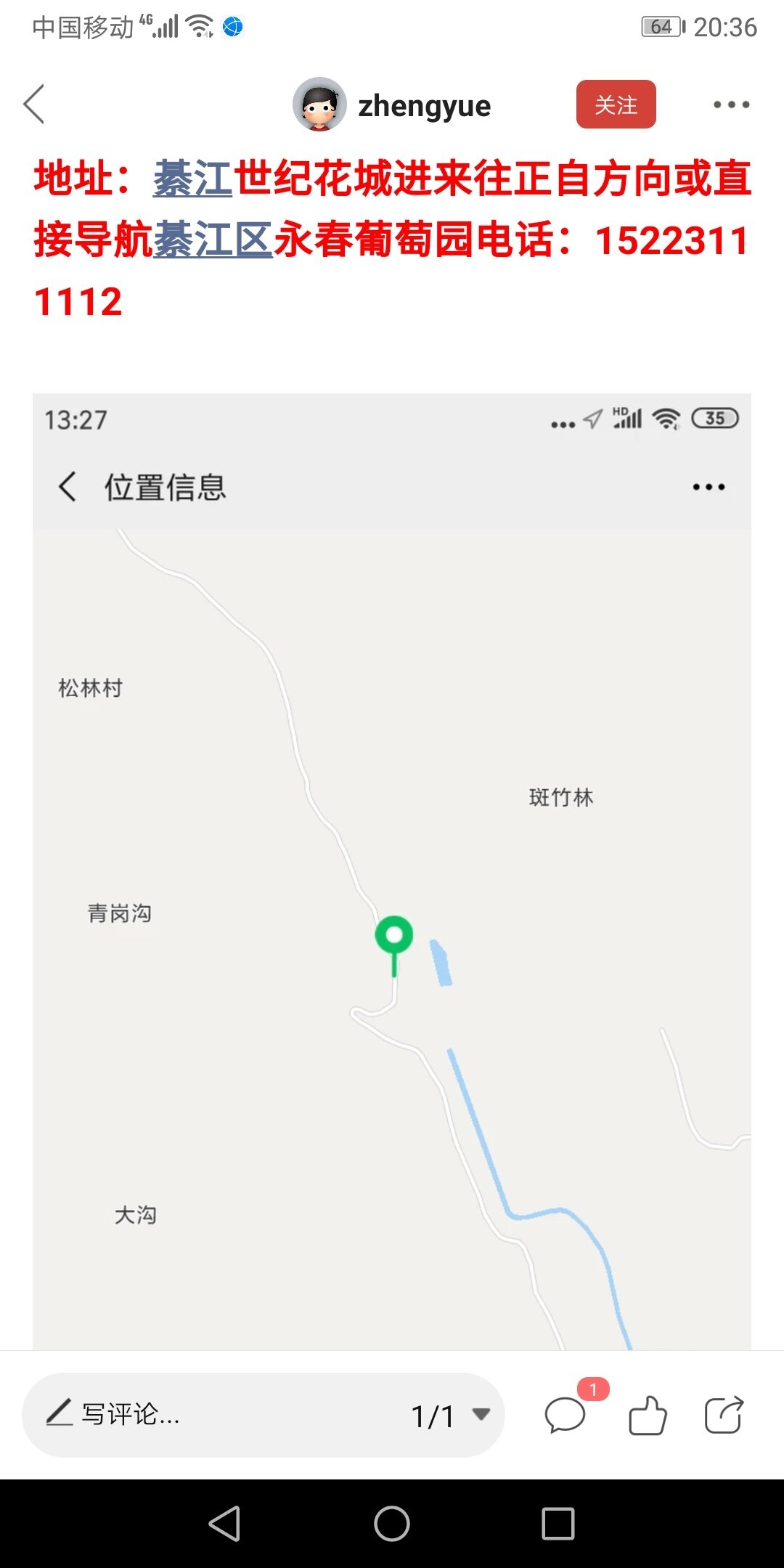Go back using the top-left arrow
This screenshot has width=784, height=1568.
[x=34, y=105]
